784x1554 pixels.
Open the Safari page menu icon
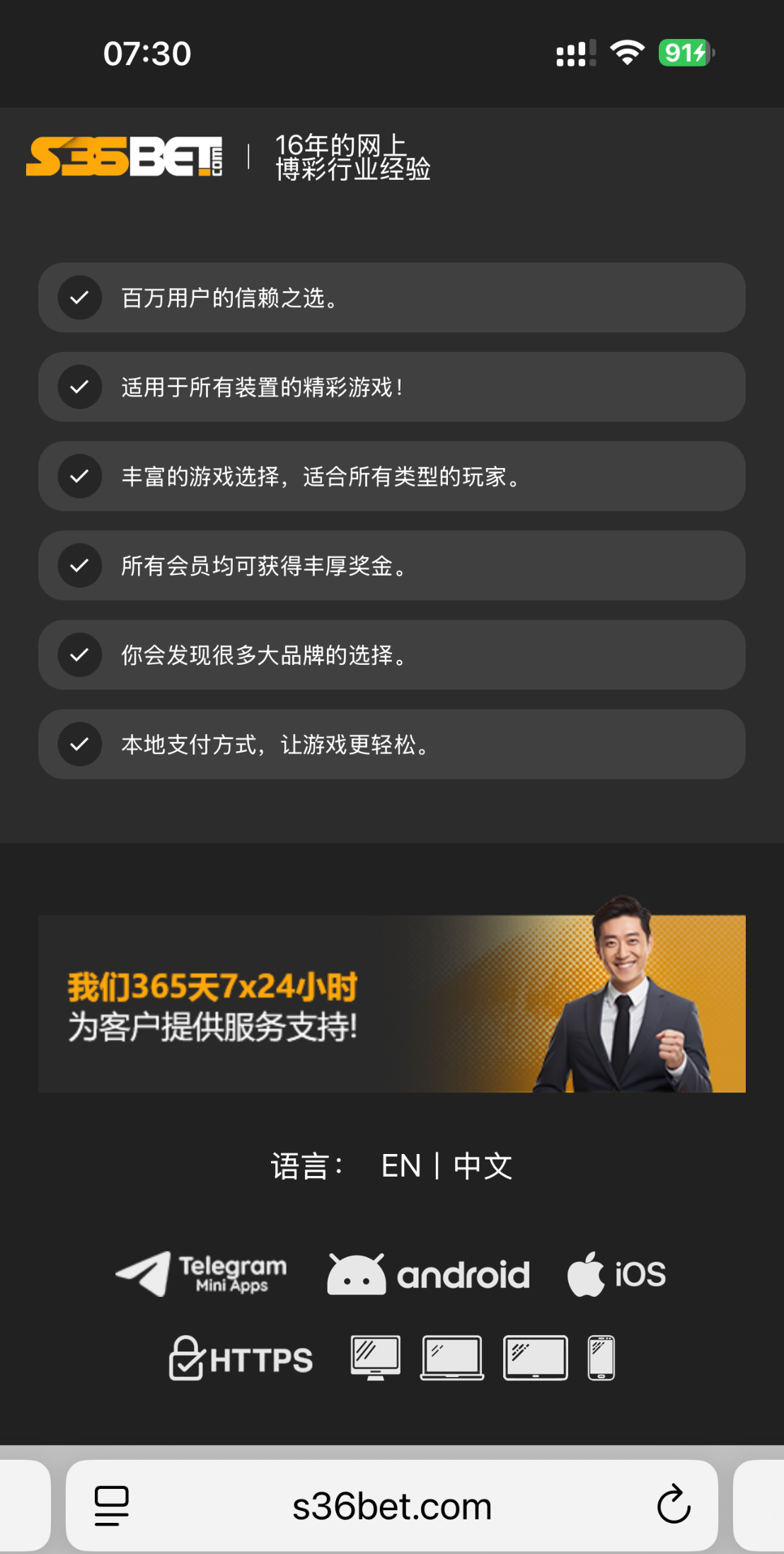click(x=112, y=1505)
